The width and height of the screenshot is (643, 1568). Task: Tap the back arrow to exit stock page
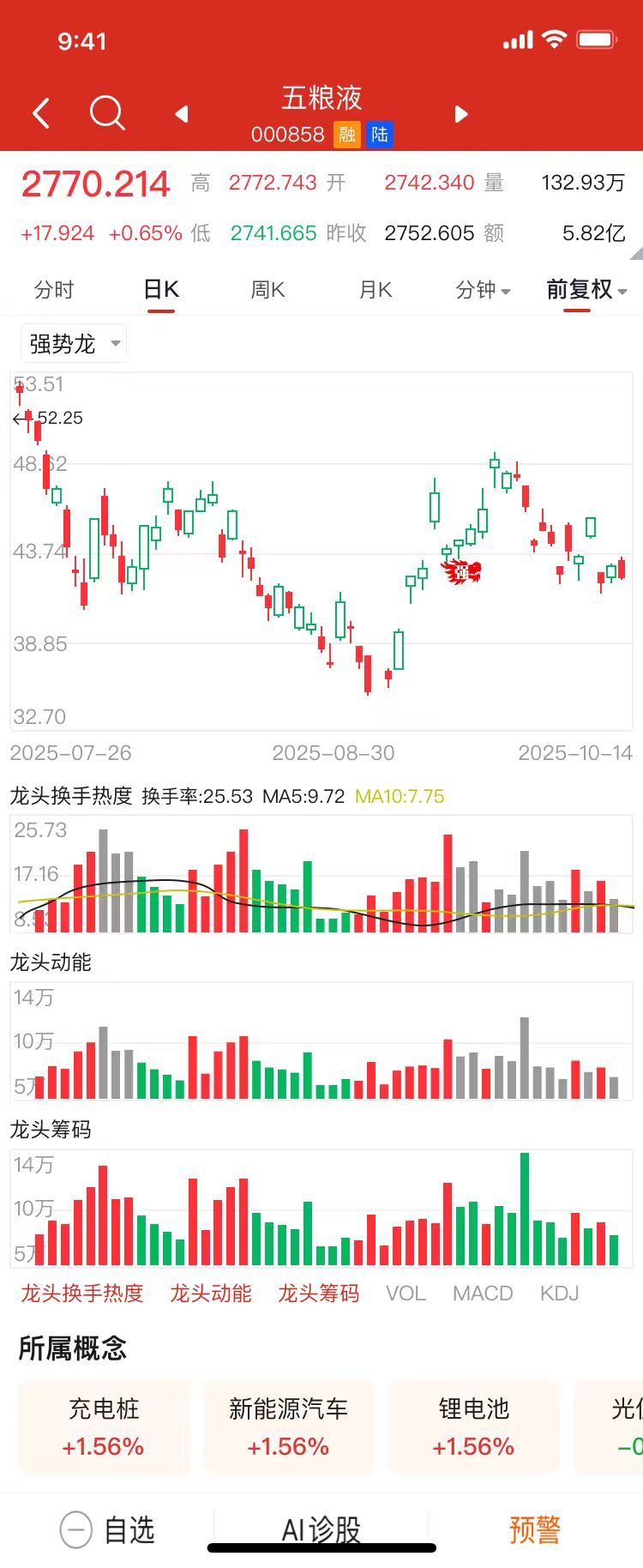40,112
